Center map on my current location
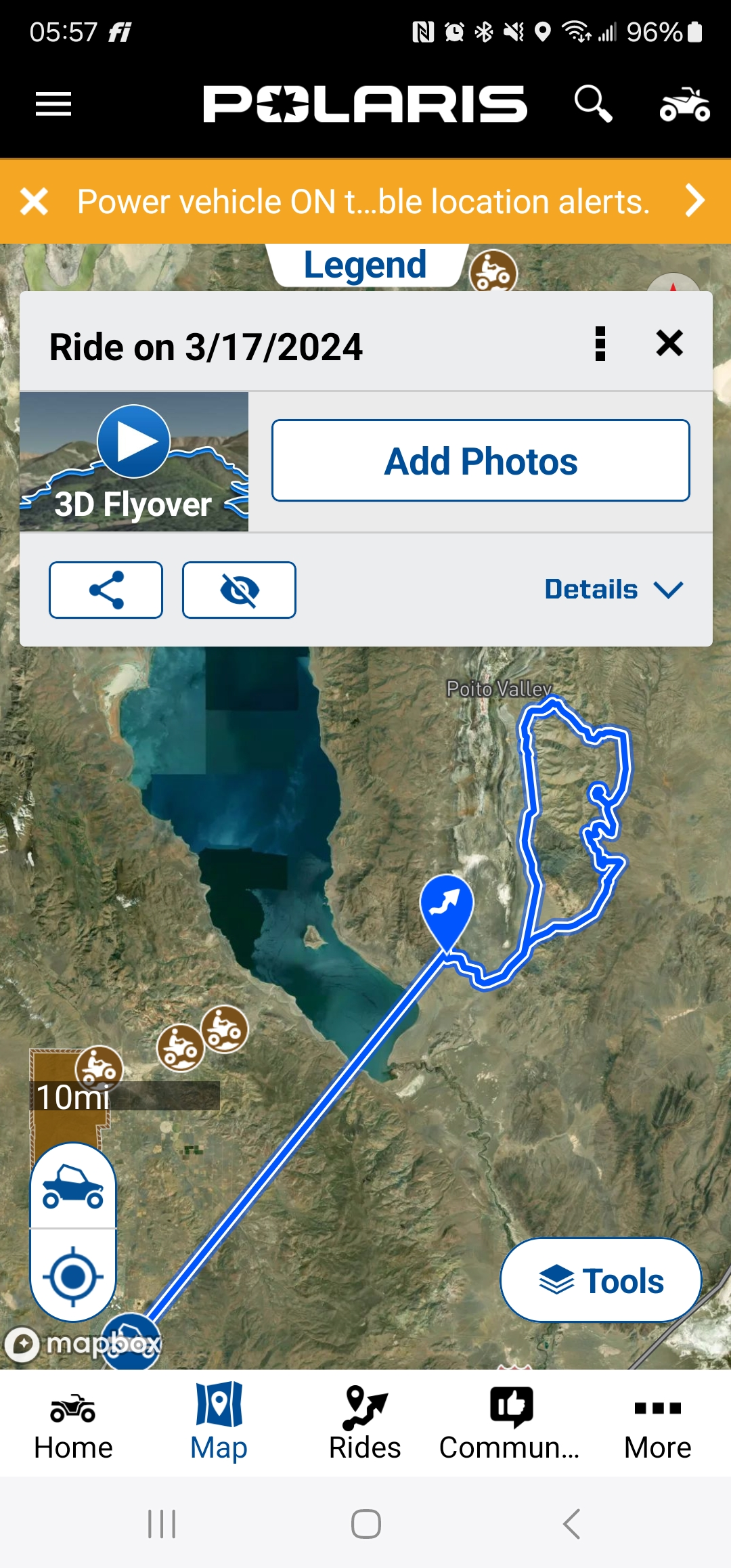 pyautogui.click(x=73, y=1278)
